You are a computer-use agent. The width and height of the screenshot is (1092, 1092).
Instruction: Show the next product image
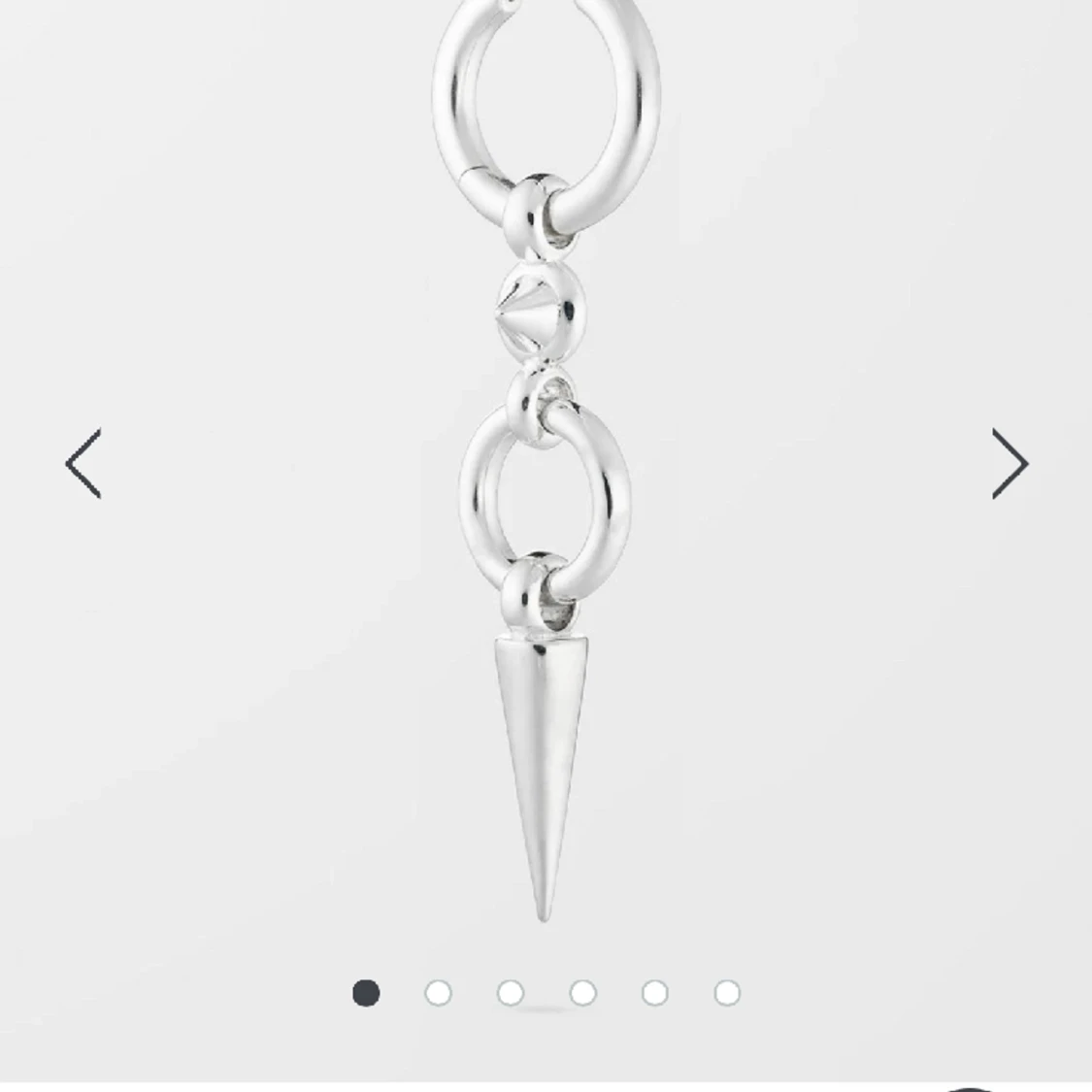1009,464
